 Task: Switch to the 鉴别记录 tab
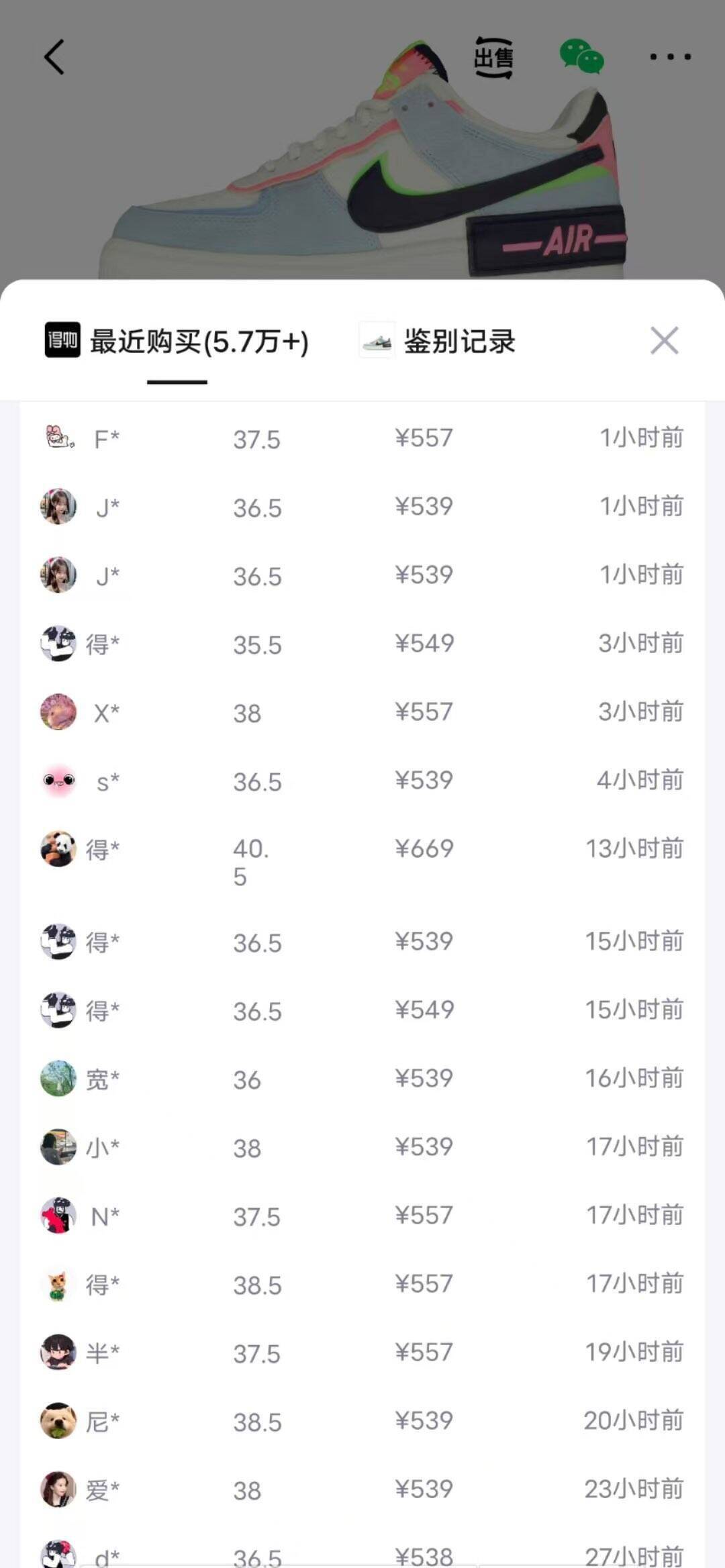(x=461, y=341)
